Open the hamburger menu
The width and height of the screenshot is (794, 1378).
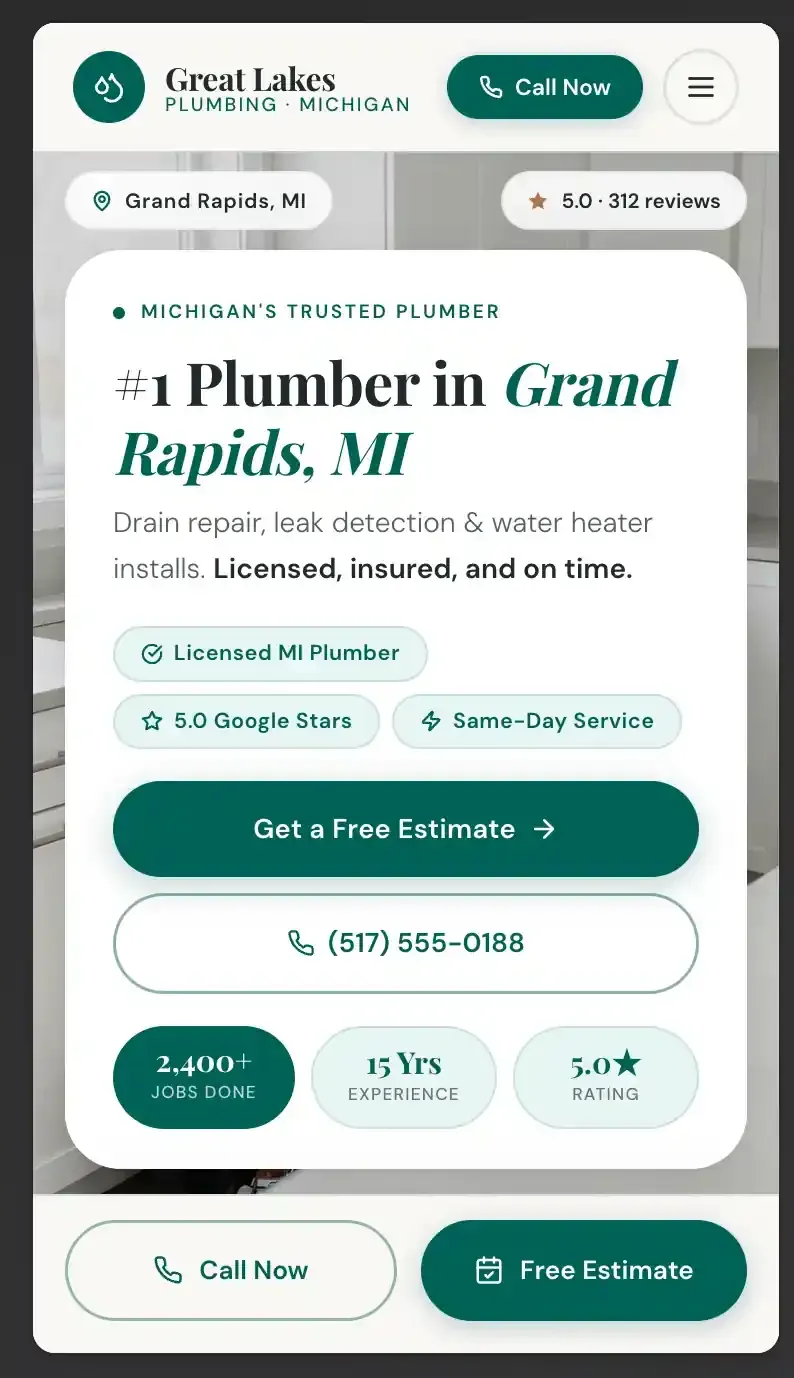click(700, 88)
